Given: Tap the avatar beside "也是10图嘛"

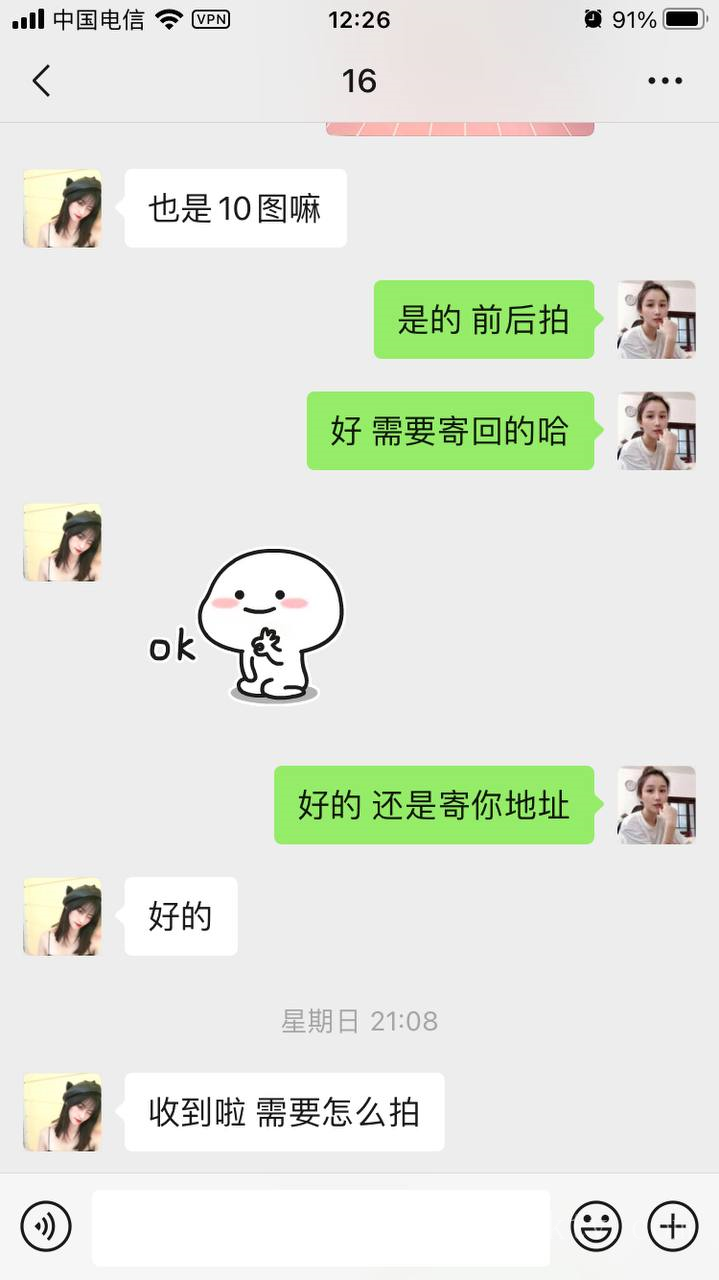Looking at the screenshot, I should coord(62,209).
